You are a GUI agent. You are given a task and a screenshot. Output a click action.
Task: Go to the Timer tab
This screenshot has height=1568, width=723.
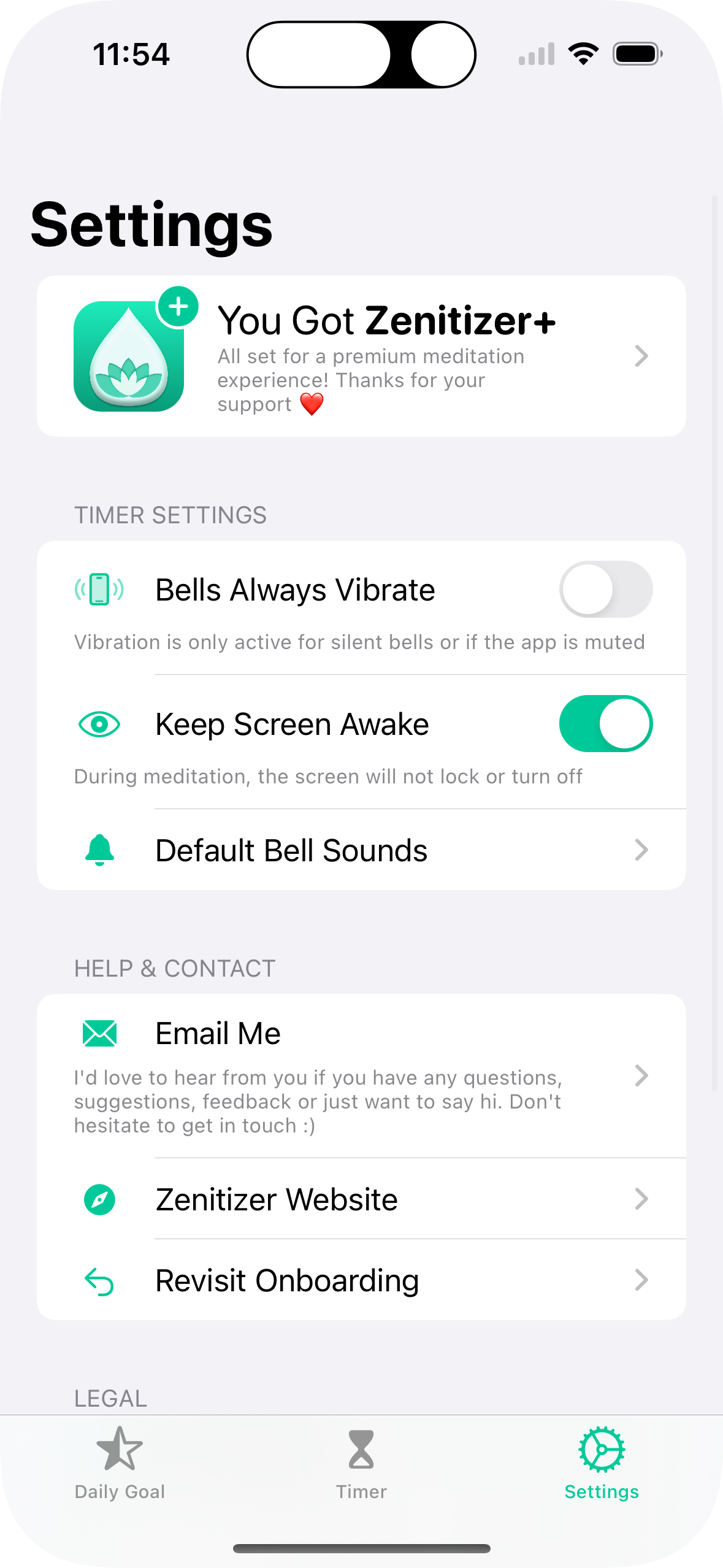pos(361,1464)
